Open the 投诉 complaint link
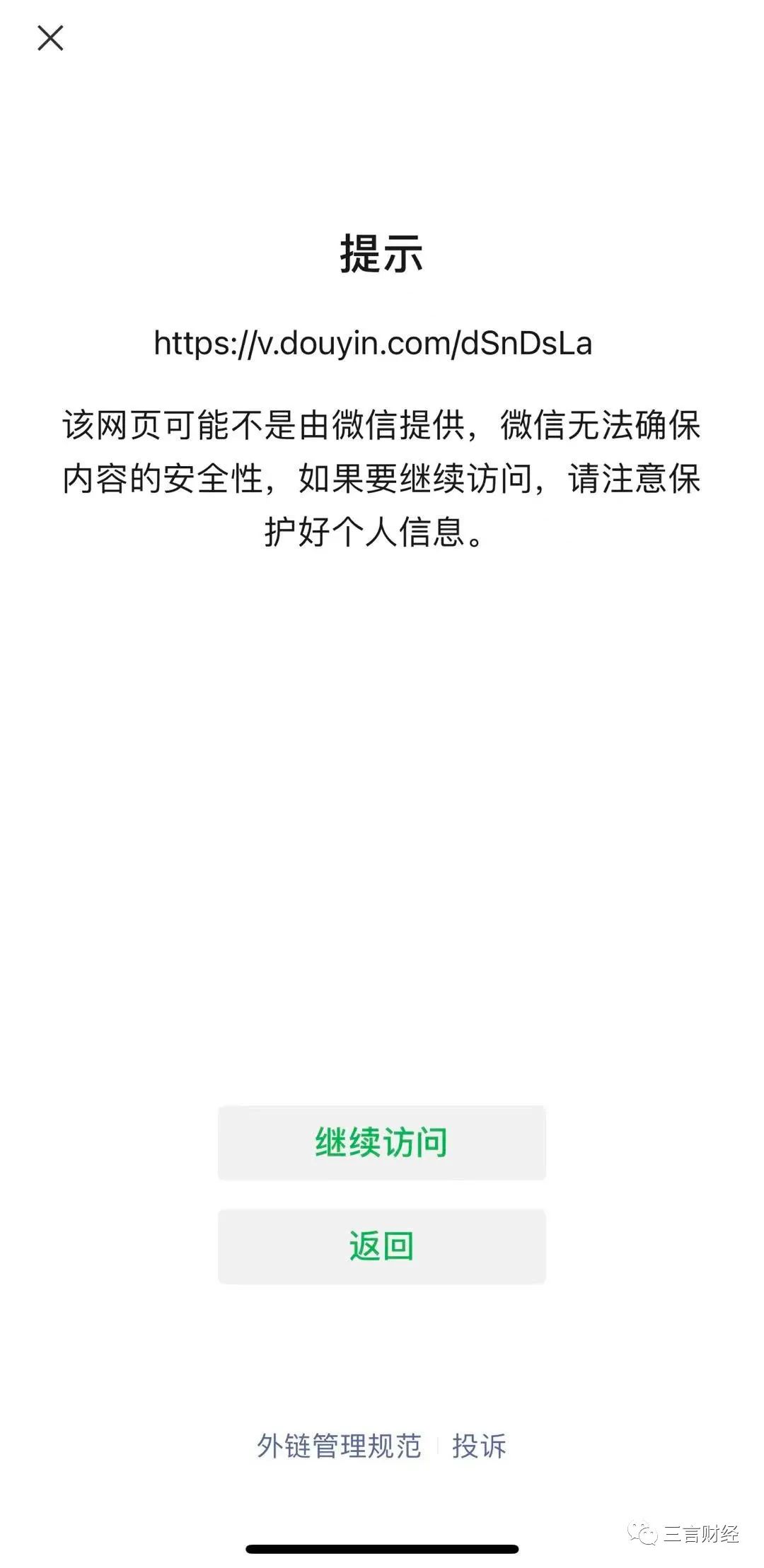Viewport: 764px width, 1568px height. 479,1446
